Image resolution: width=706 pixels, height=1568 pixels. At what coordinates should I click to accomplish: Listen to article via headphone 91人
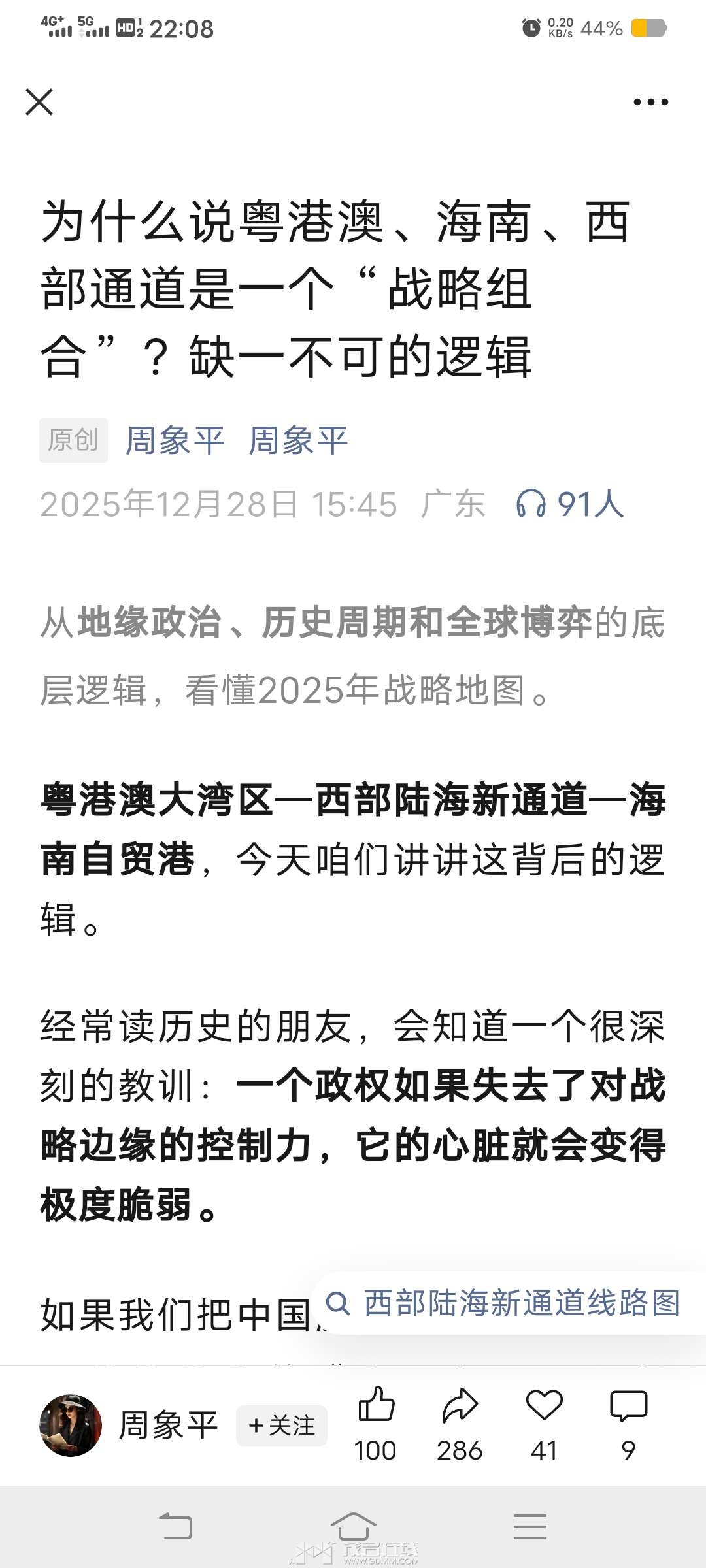(570, 504)
